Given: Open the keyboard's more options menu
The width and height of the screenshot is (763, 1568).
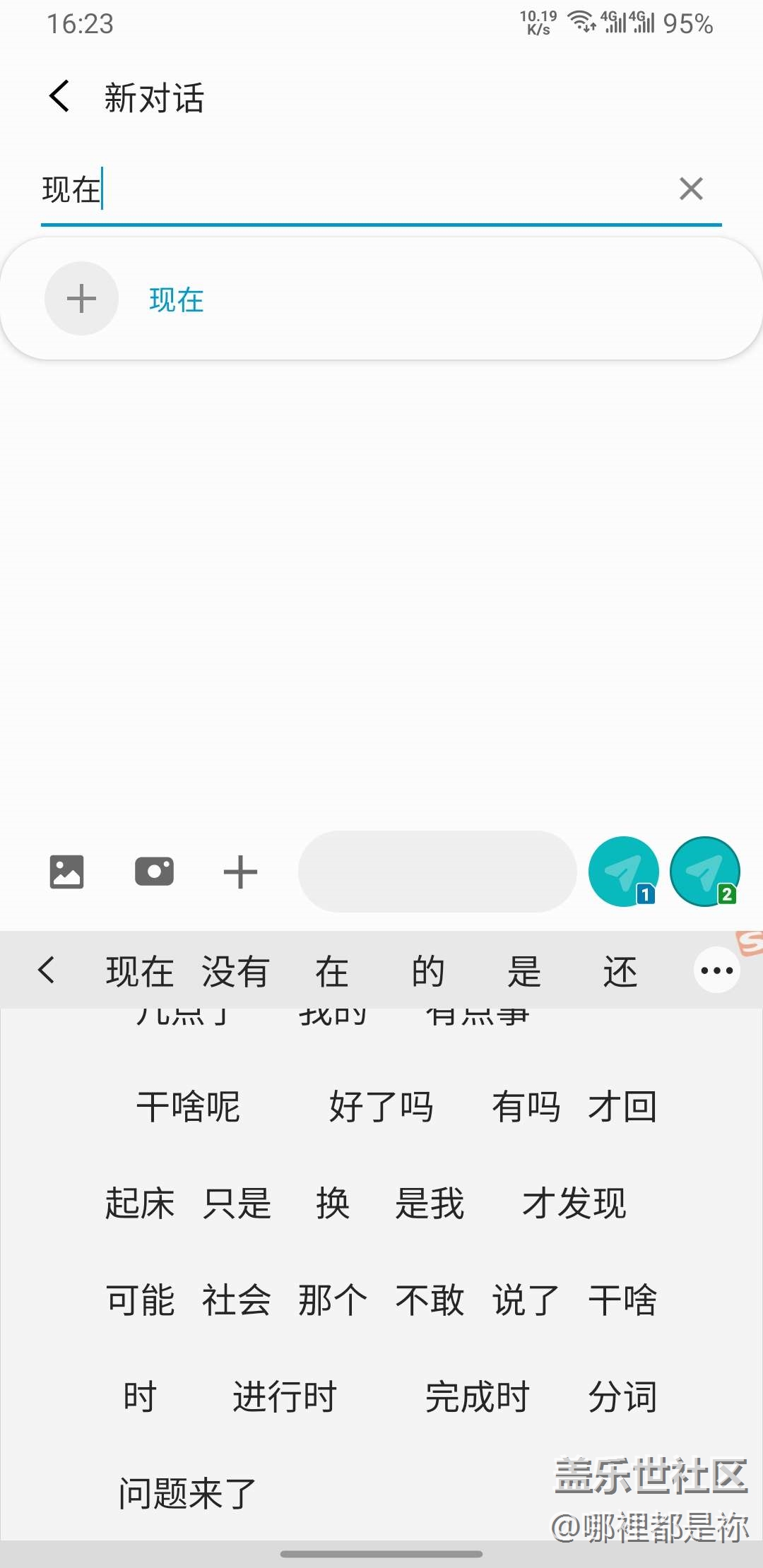Looking at the screenshot, I should pos(717,970).
